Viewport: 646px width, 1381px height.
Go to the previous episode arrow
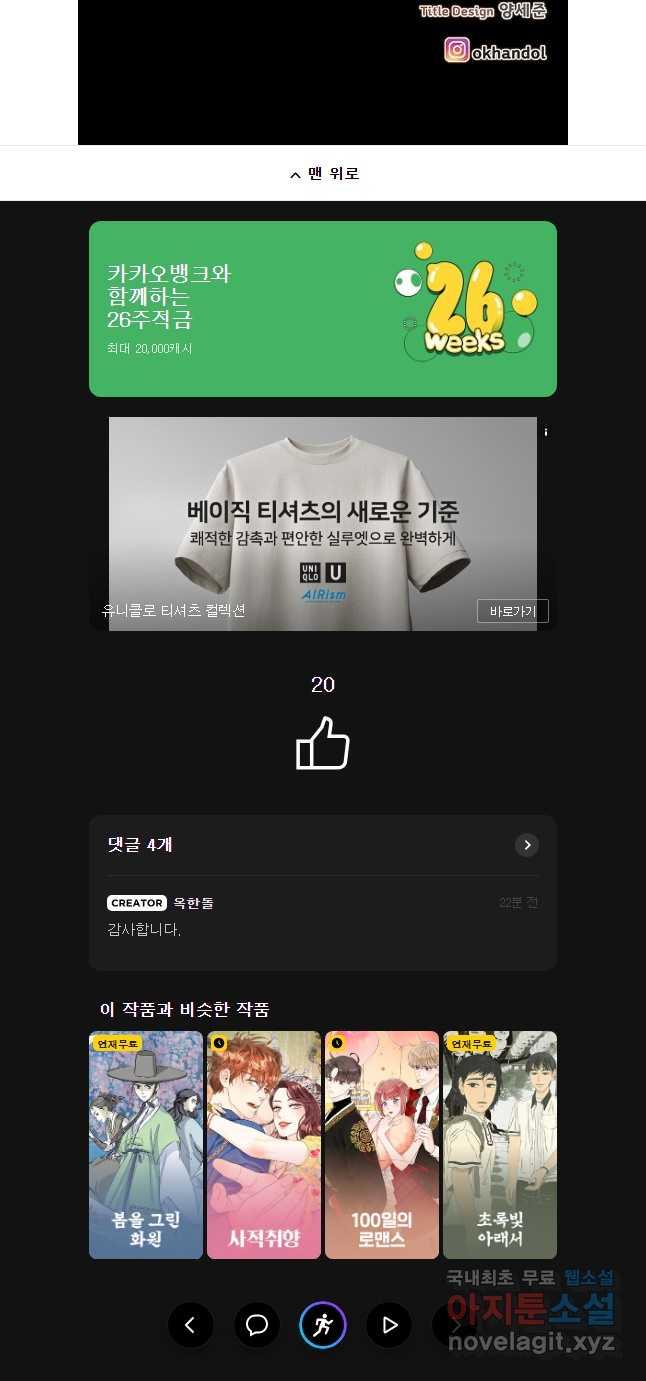[x=190, y=1326]
